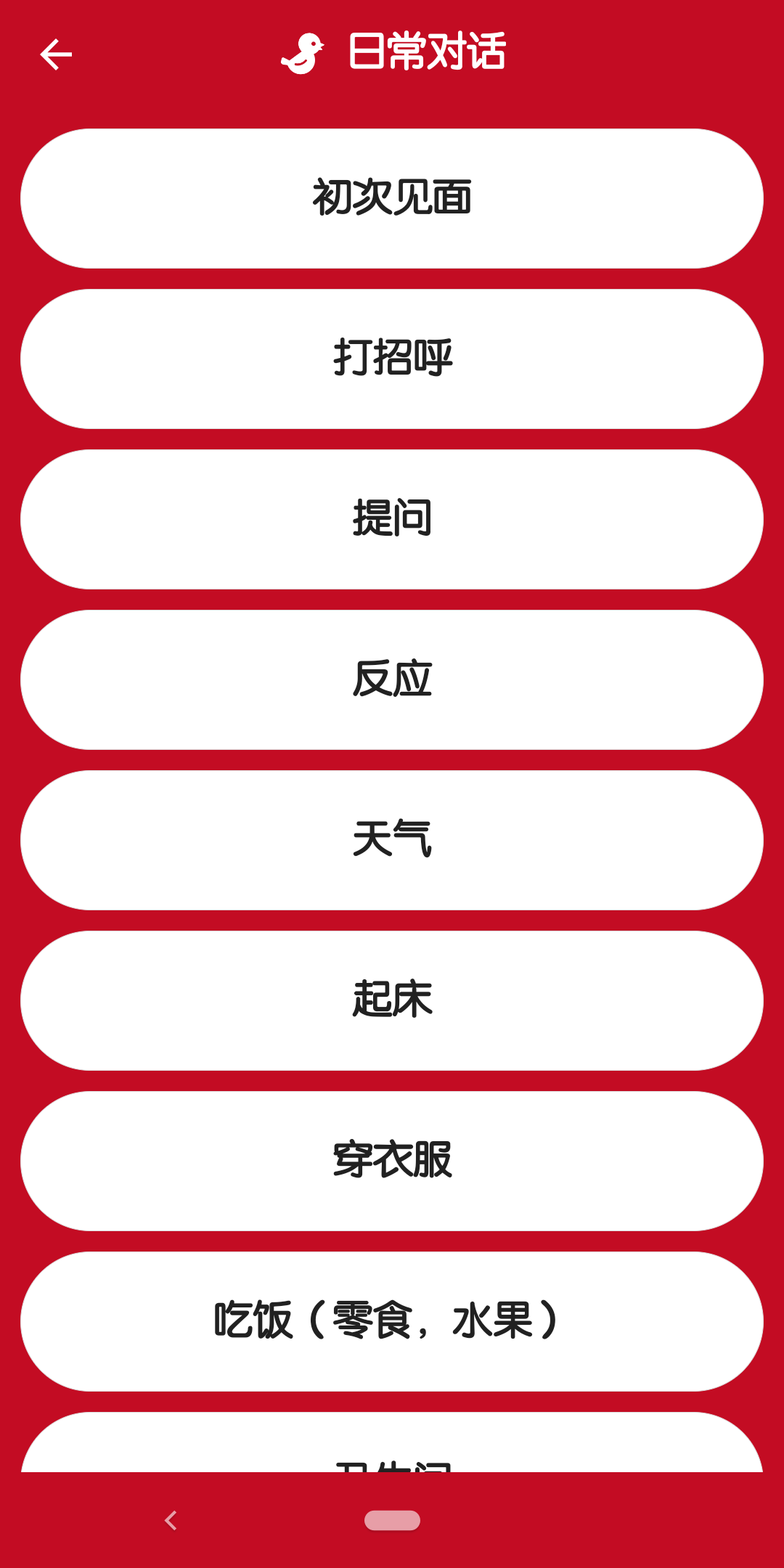Viewport: 784px width, 1568px height.
Task: Select the 提问 topic
Action: (x=392, y=519)
